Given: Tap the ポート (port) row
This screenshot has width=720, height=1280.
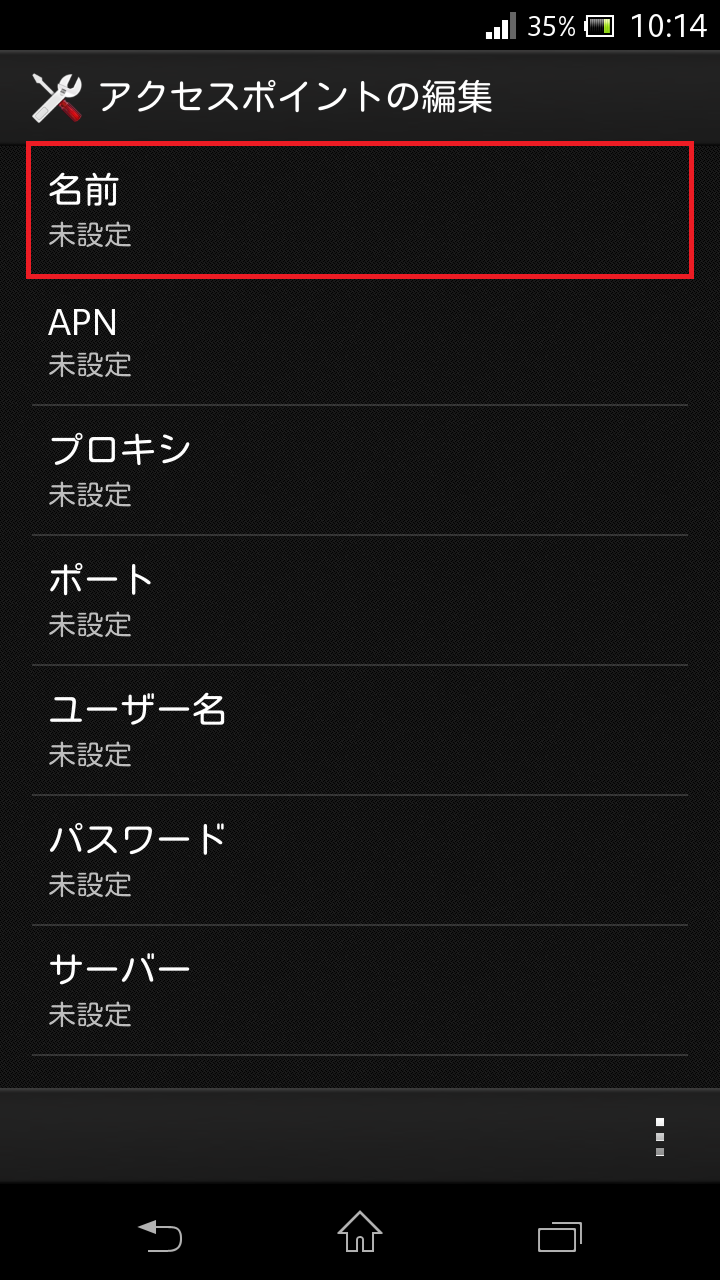Looking at the screenshot, I should coord(360,600).
